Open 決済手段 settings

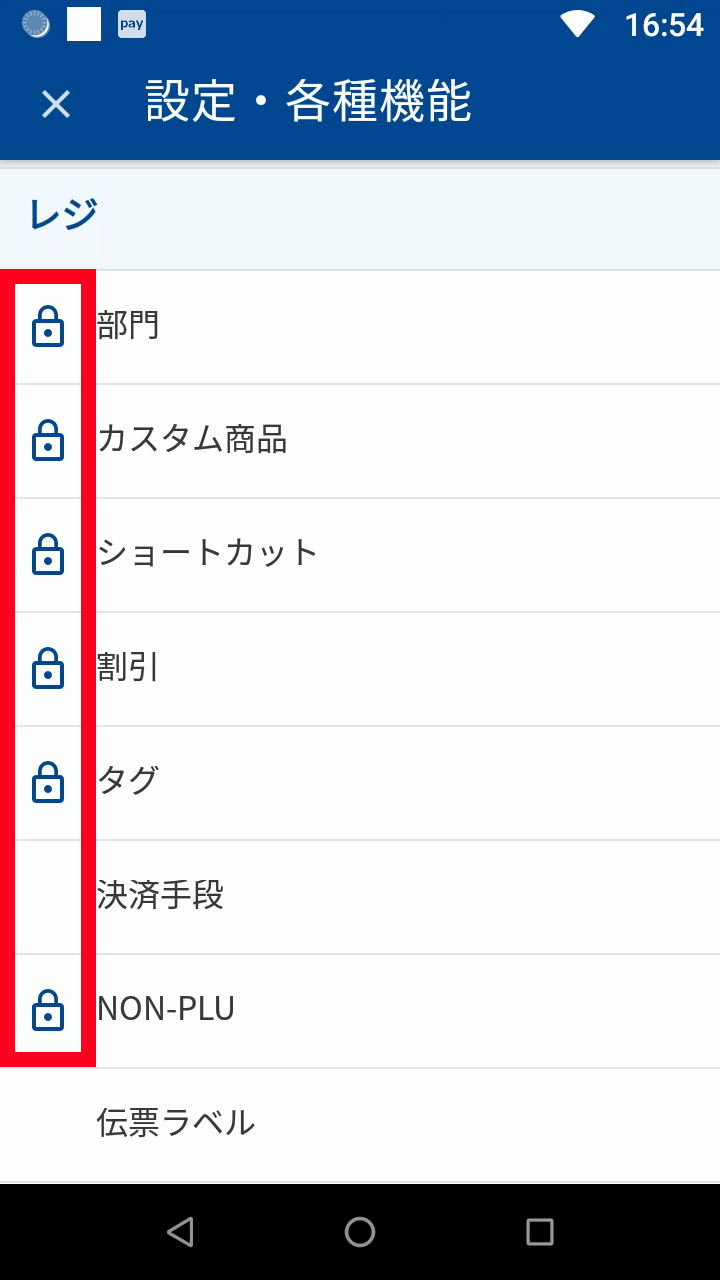(360, 896)
